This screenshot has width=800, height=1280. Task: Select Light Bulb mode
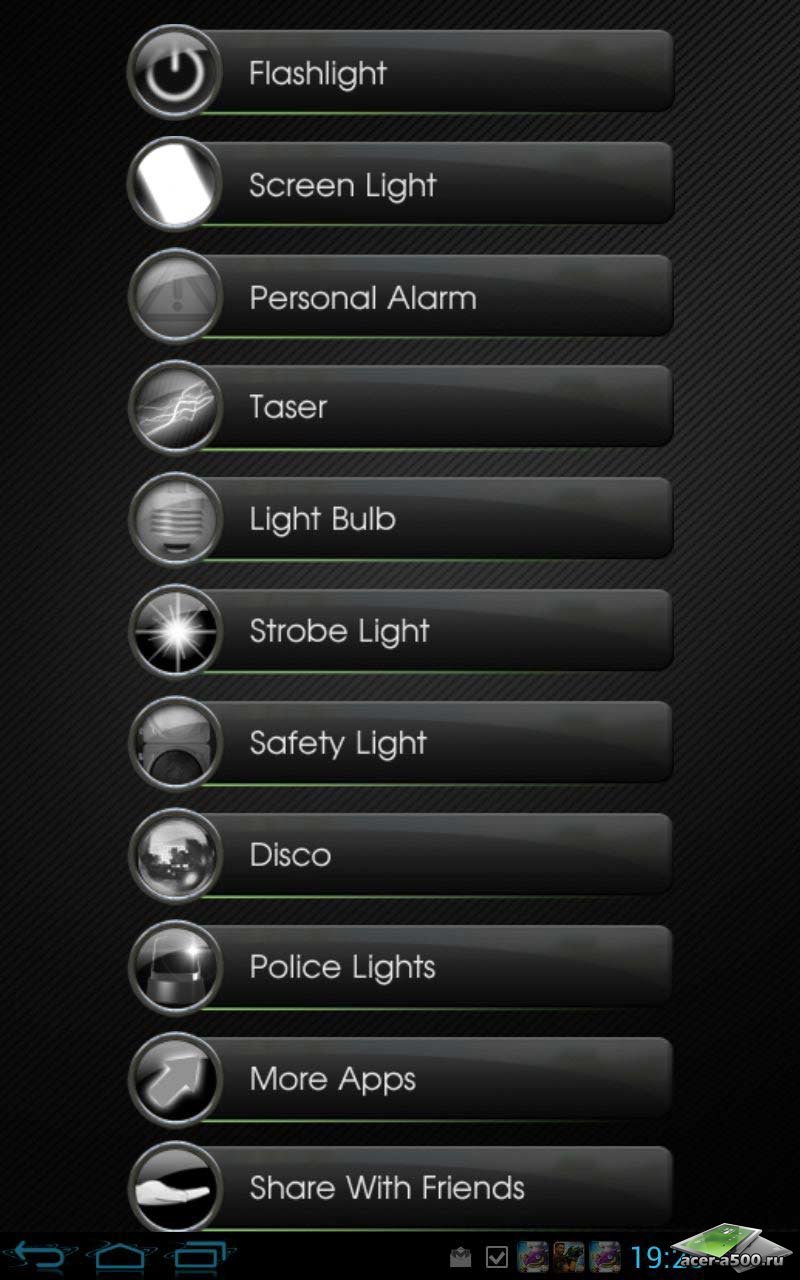[400, 519]
